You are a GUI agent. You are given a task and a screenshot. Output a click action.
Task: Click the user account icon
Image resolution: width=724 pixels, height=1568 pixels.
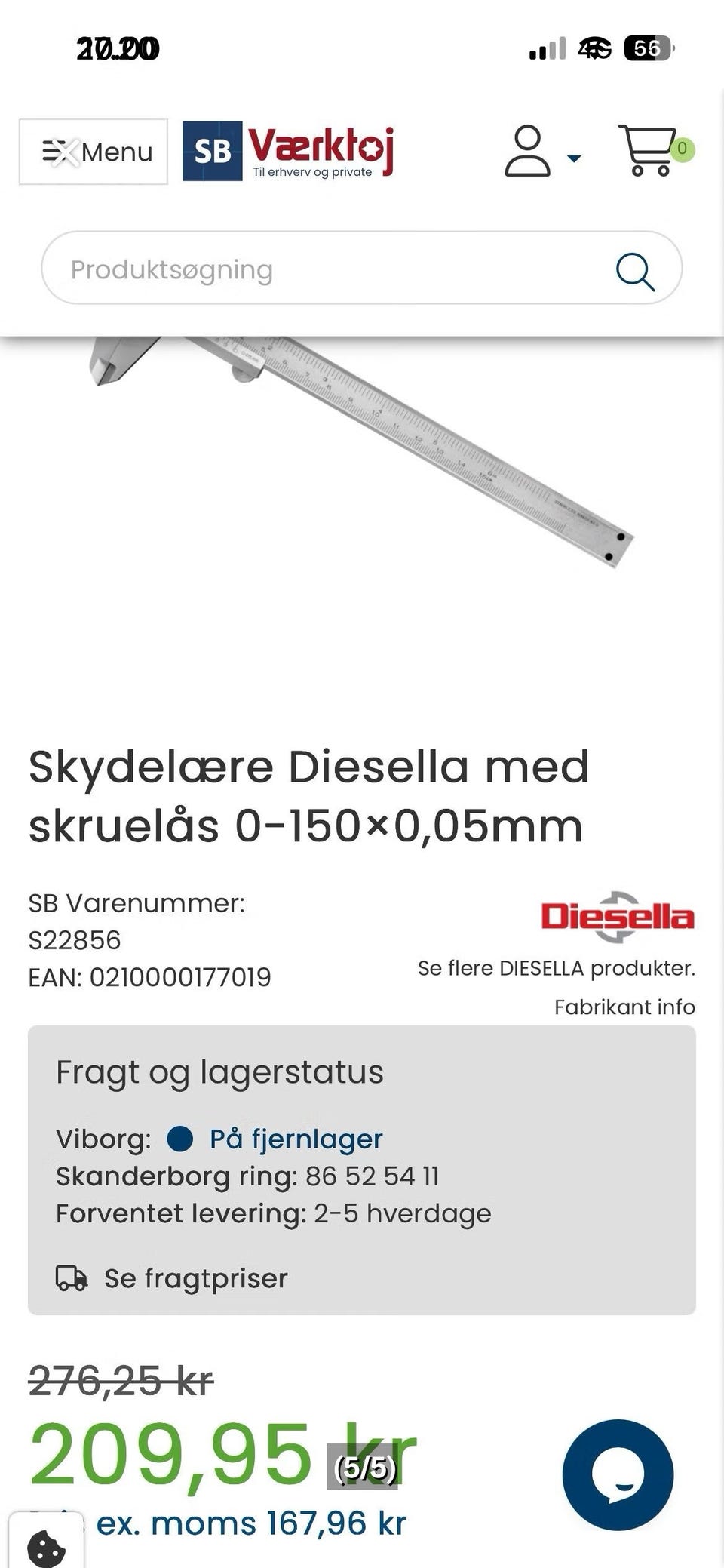[528, 151]
